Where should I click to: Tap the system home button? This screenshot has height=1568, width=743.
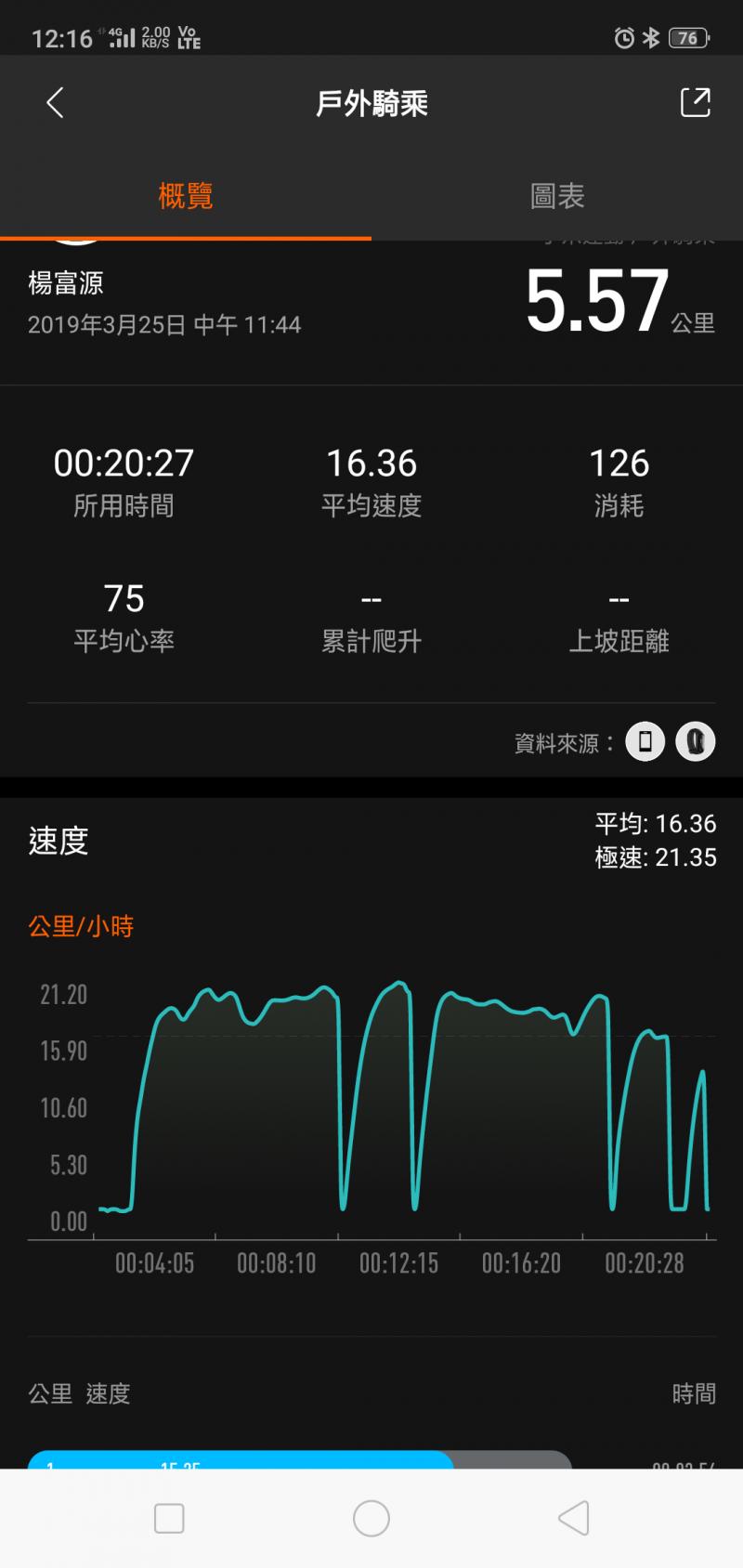coord(371,1518)
